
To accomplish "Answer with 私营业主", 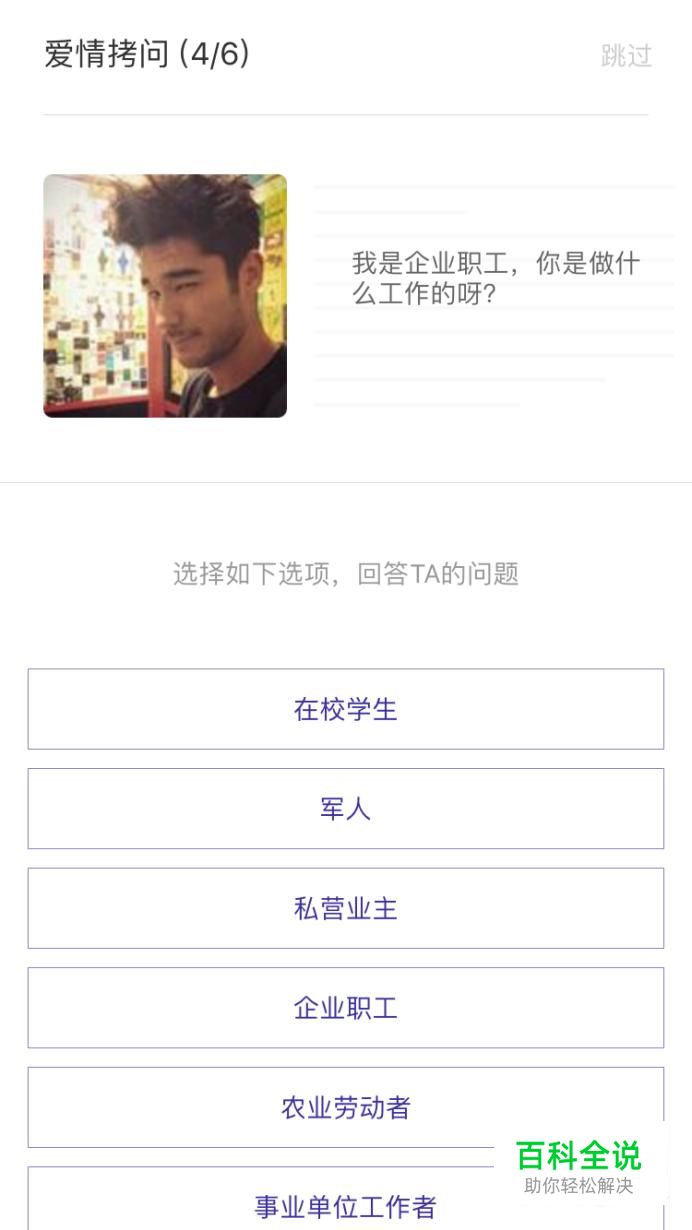I will point(346,908).
